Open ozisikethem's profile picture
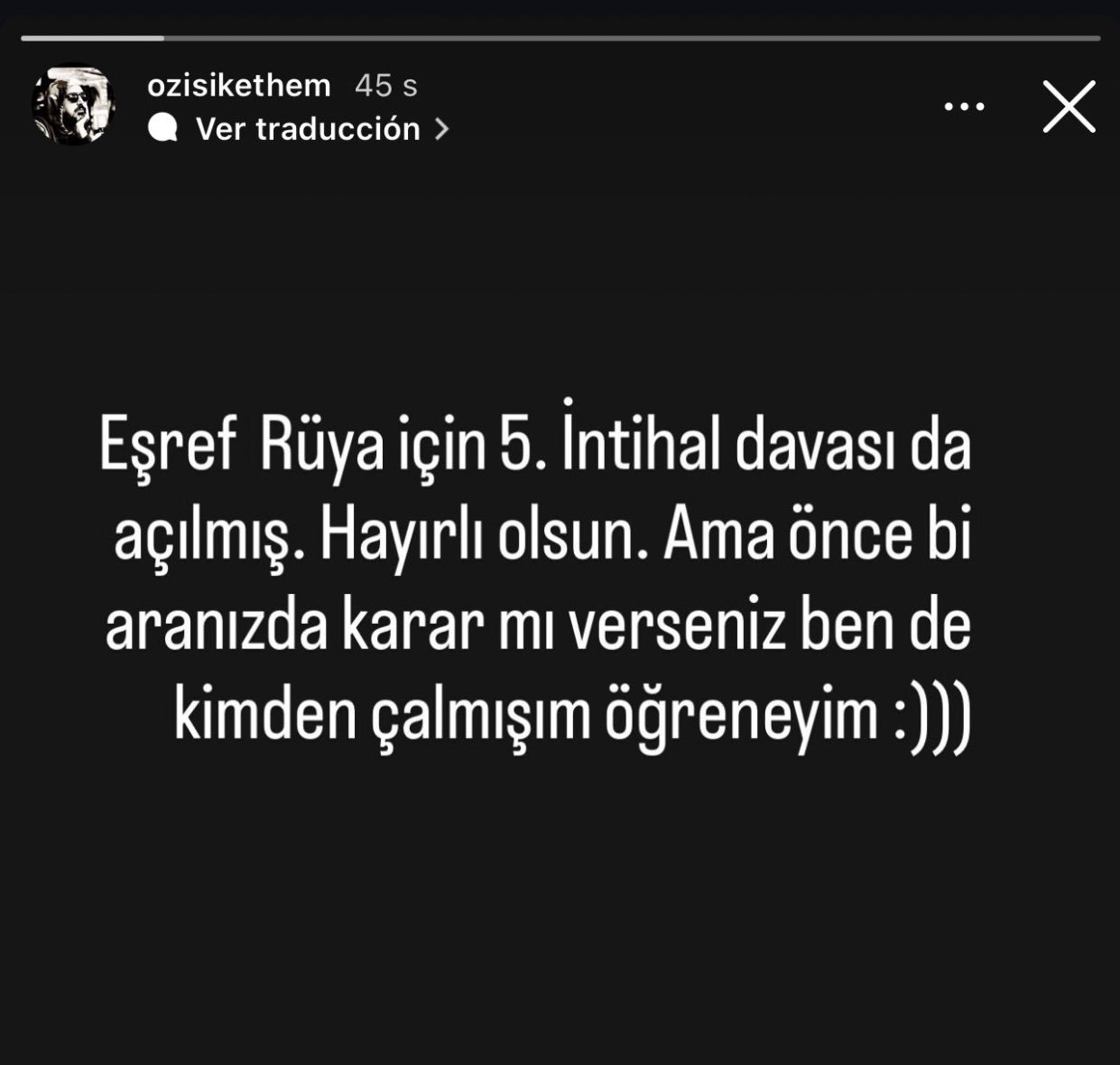This screenshot has height=1065, width=1120. click(73, 105)
